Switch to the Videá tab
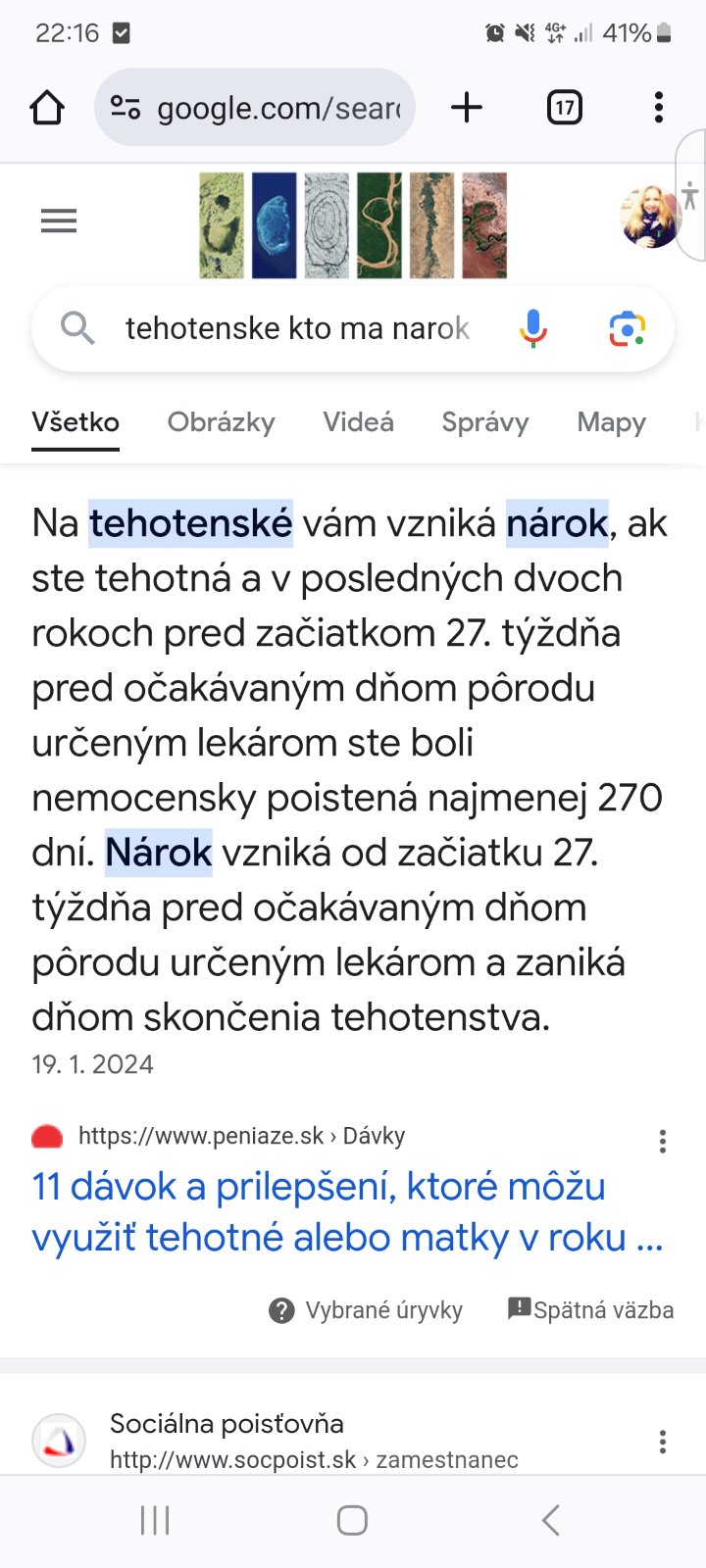Viewport: 706px width, 1568px height. point(358,422)
